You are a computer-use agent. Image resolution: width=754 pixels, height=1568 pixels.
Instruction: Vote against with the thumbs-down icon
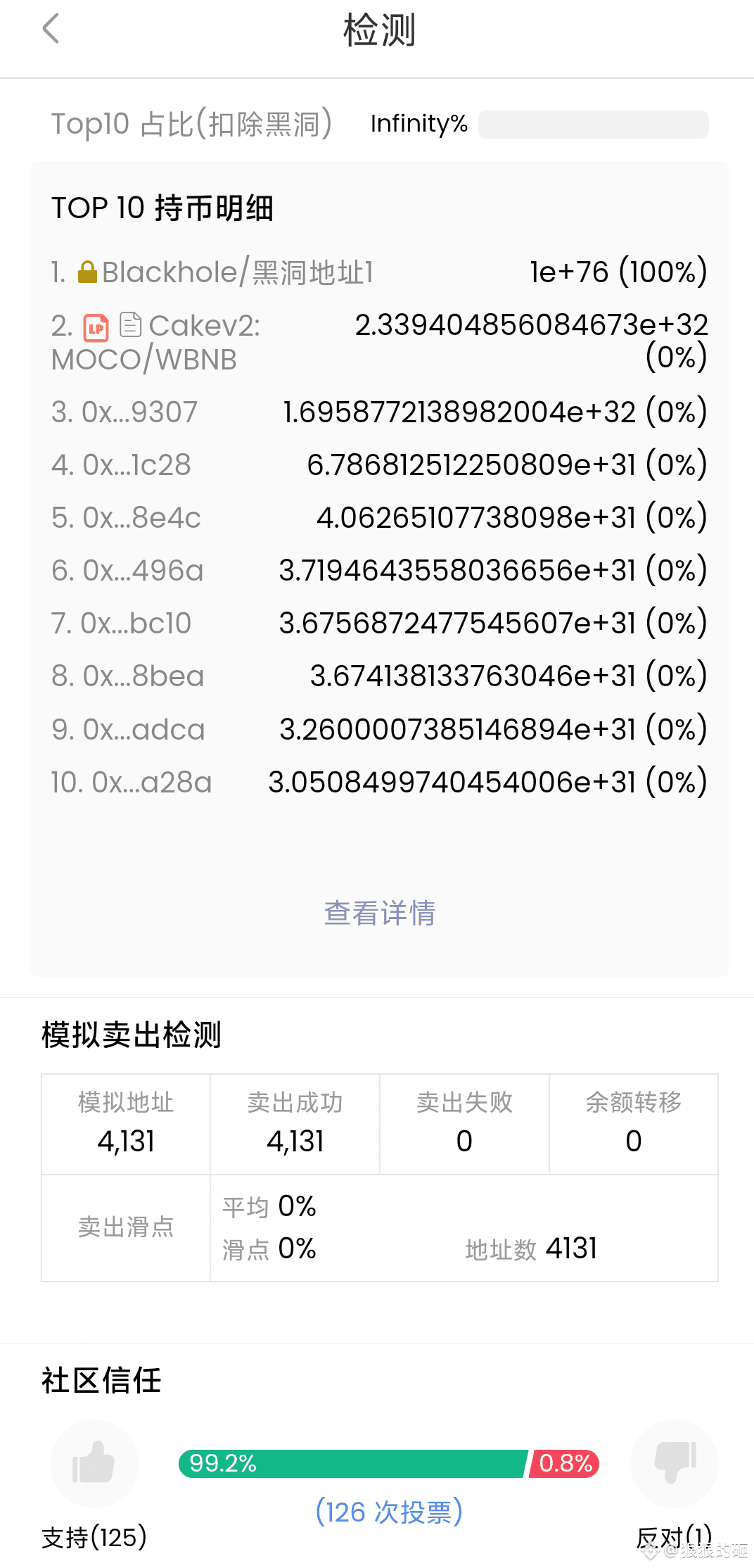click(x=675, y=1463)
